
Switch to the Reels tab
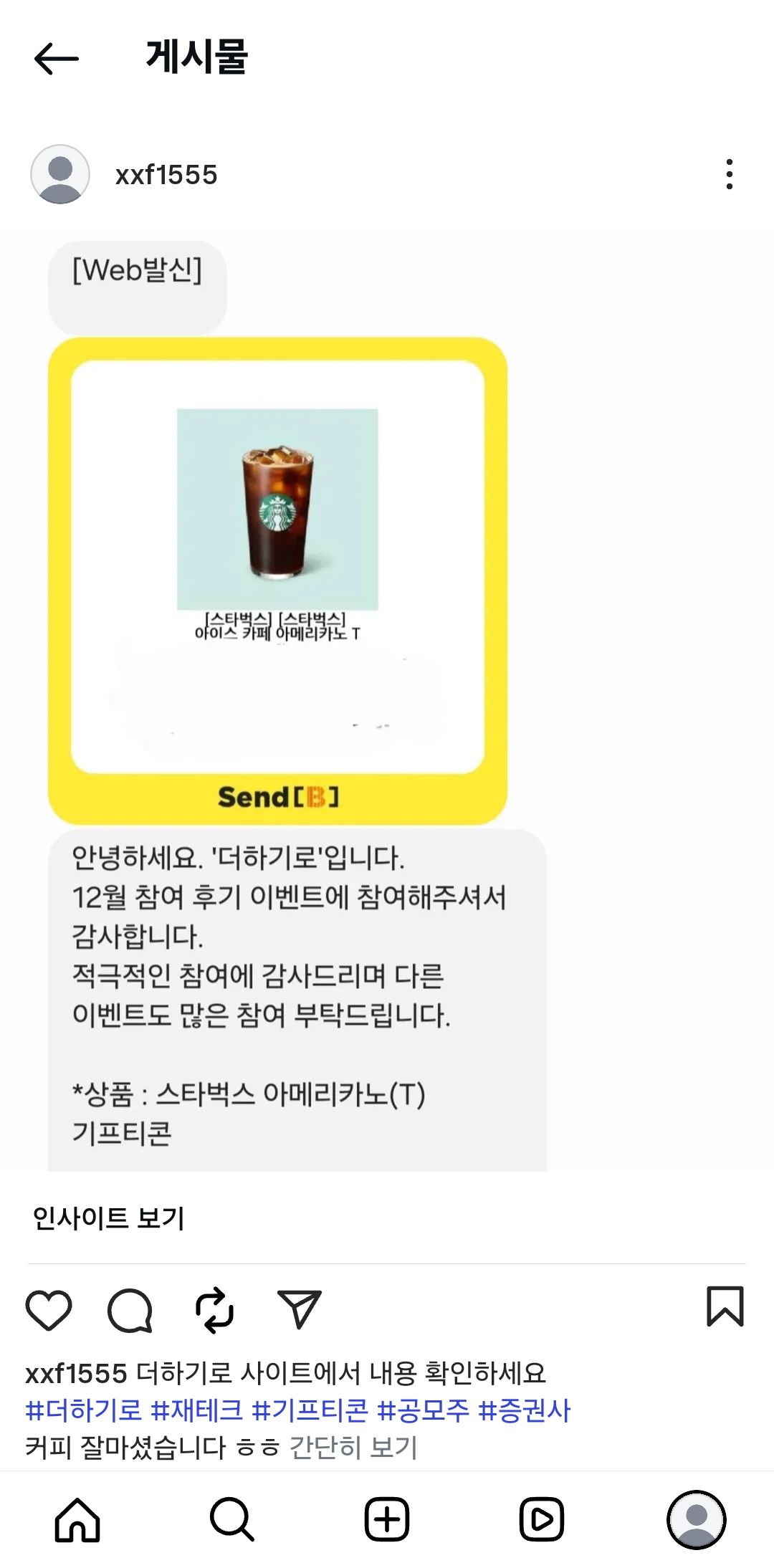tap(541, 1519)
